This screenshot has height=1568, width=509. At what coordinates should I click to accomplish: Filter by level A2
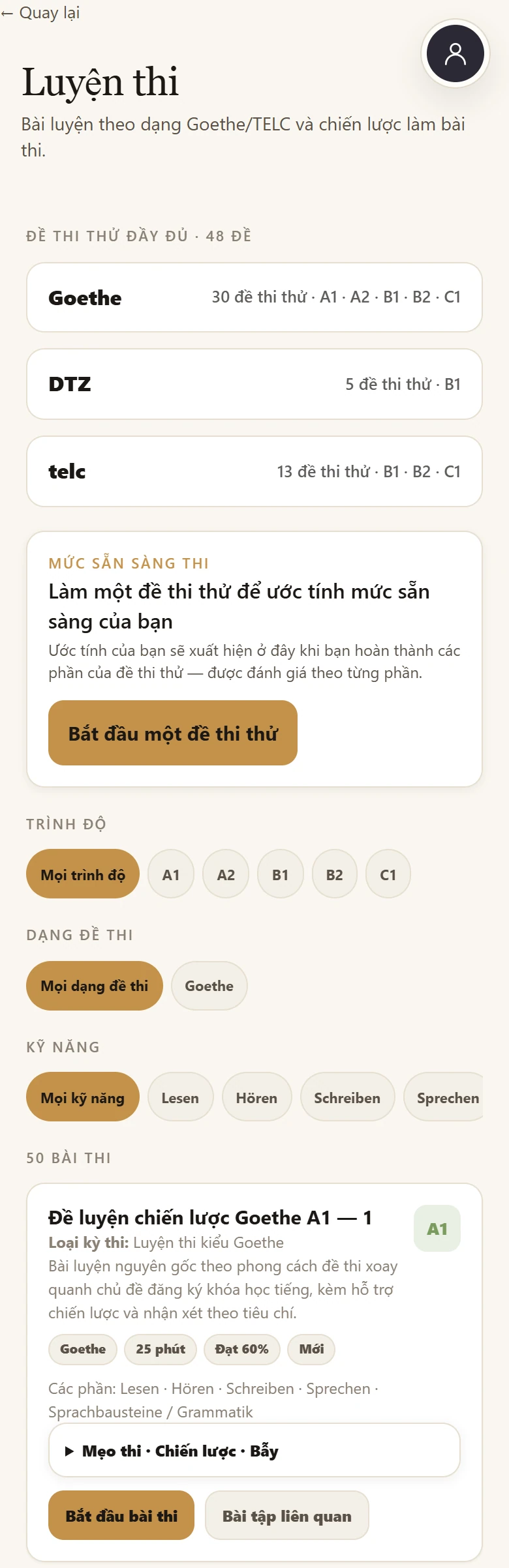click(226, 874)
